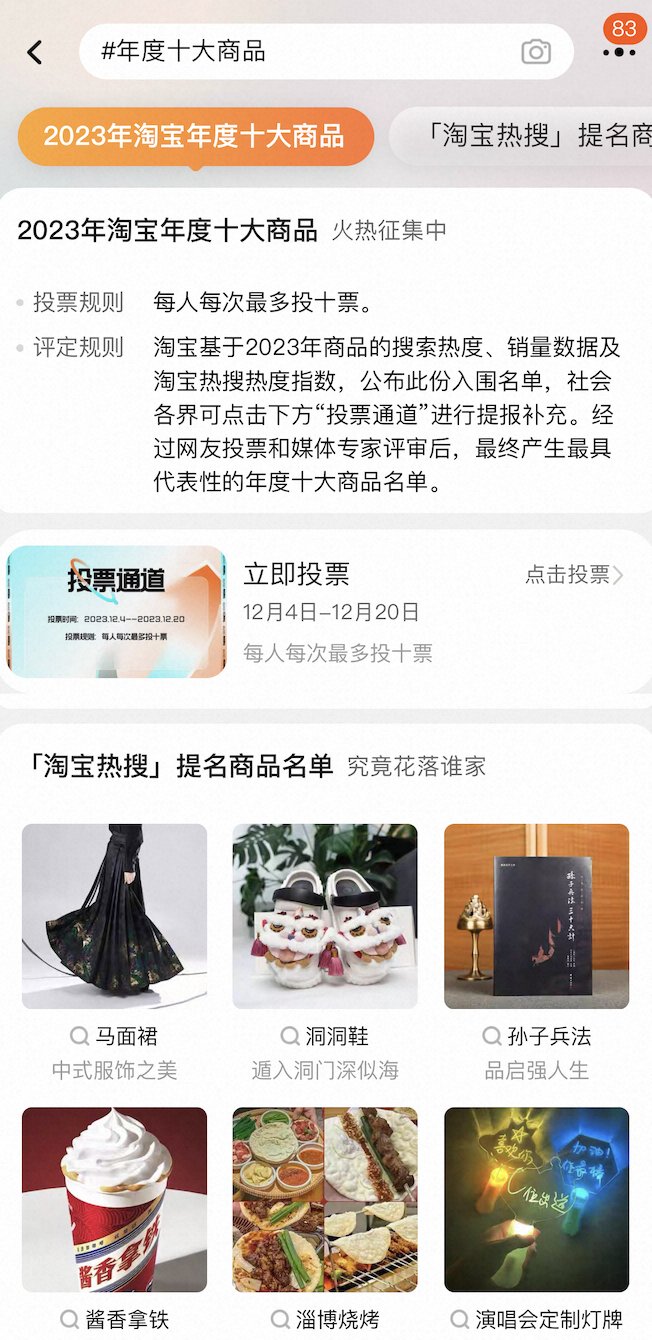View the 演唱会定制灯牌 tile
This screenshot has height=1340, width=652.
(536, 1220)
